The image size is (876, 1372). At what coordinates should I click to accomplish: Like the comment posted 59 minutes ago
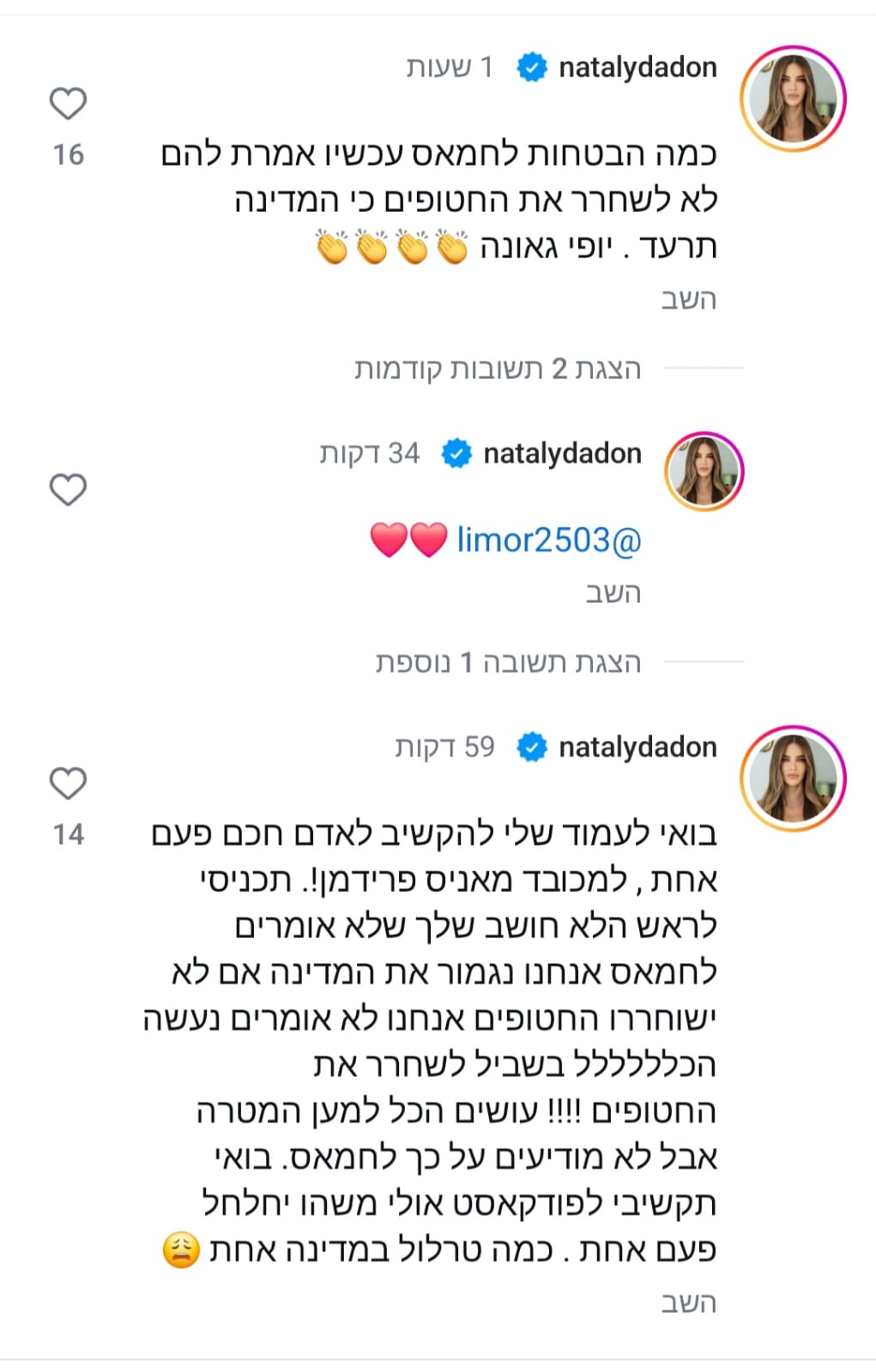click(68, 784)
